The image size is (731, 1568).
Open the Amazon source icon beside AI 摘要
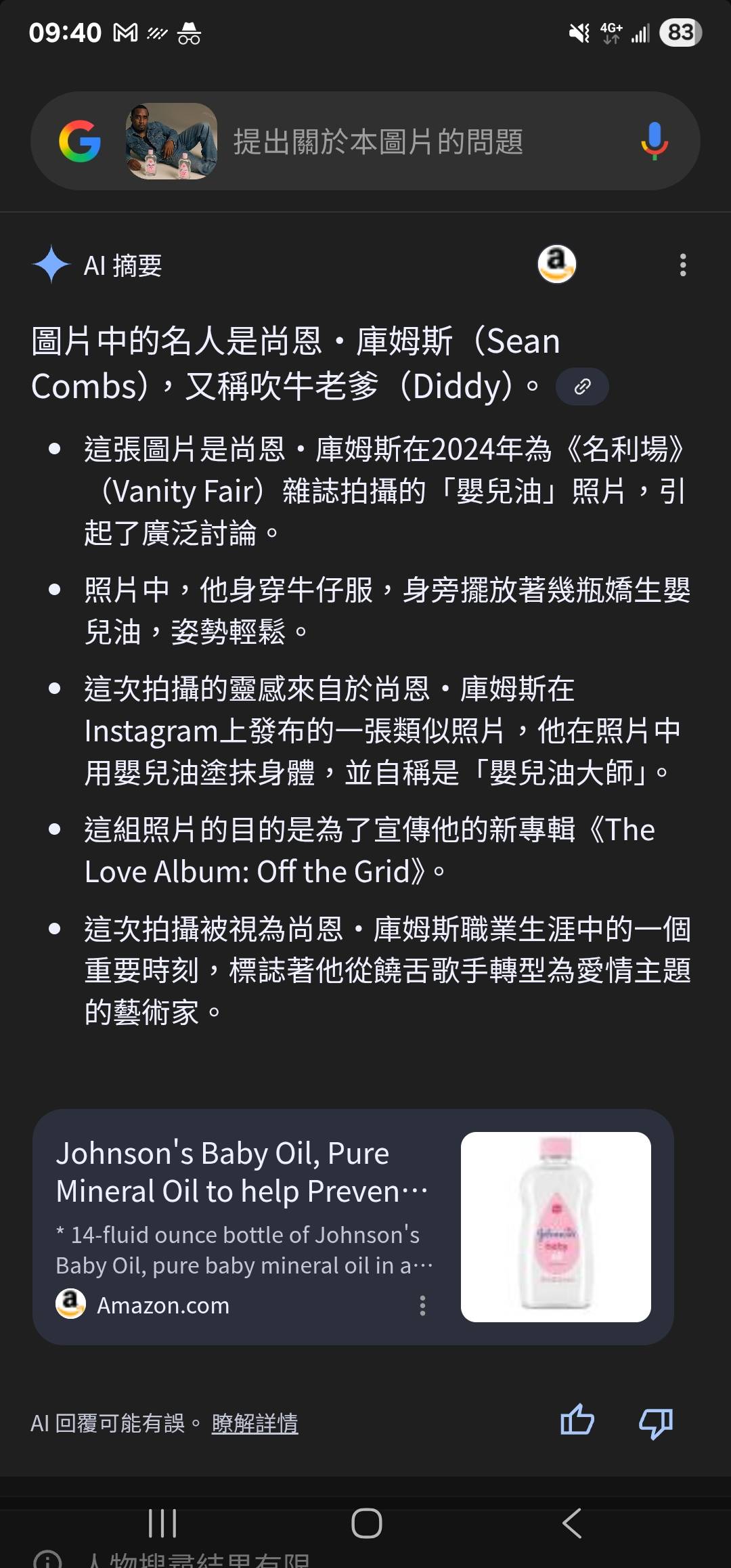point(556,264)
